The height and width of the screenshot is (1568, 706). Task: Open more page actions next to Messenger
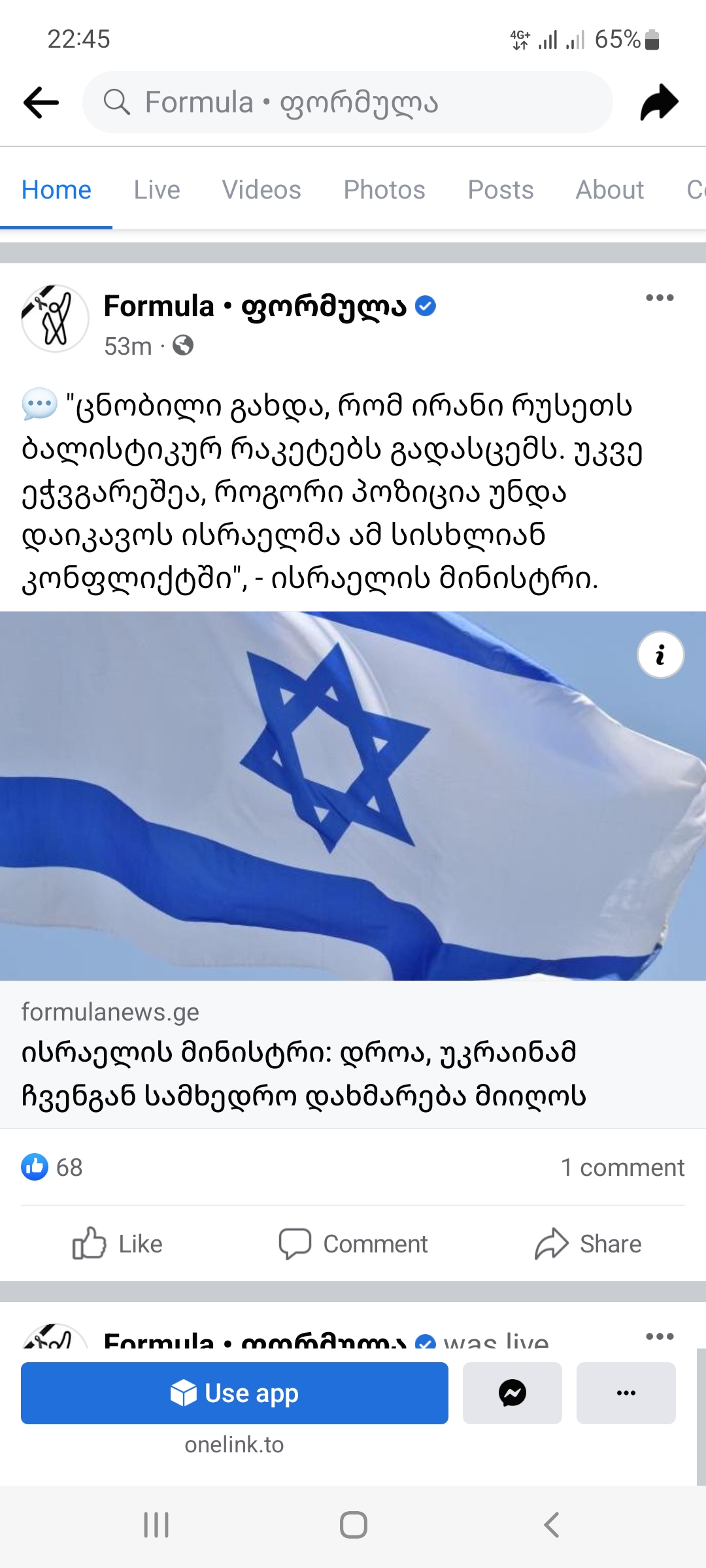coord(626,1393)
